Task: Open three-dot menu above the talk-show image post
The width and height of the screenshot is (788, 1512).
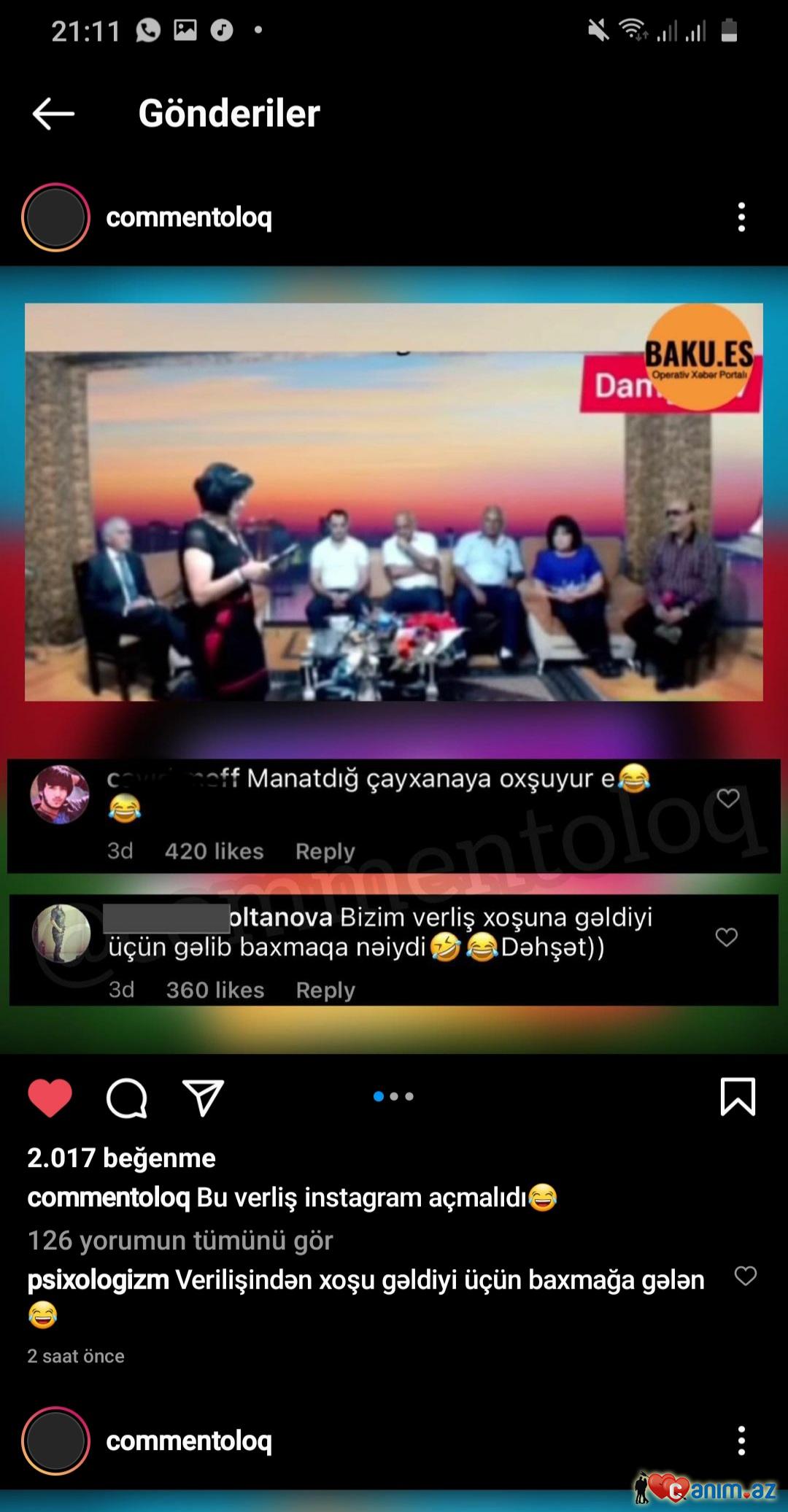Action: click(x=741, y=217)
